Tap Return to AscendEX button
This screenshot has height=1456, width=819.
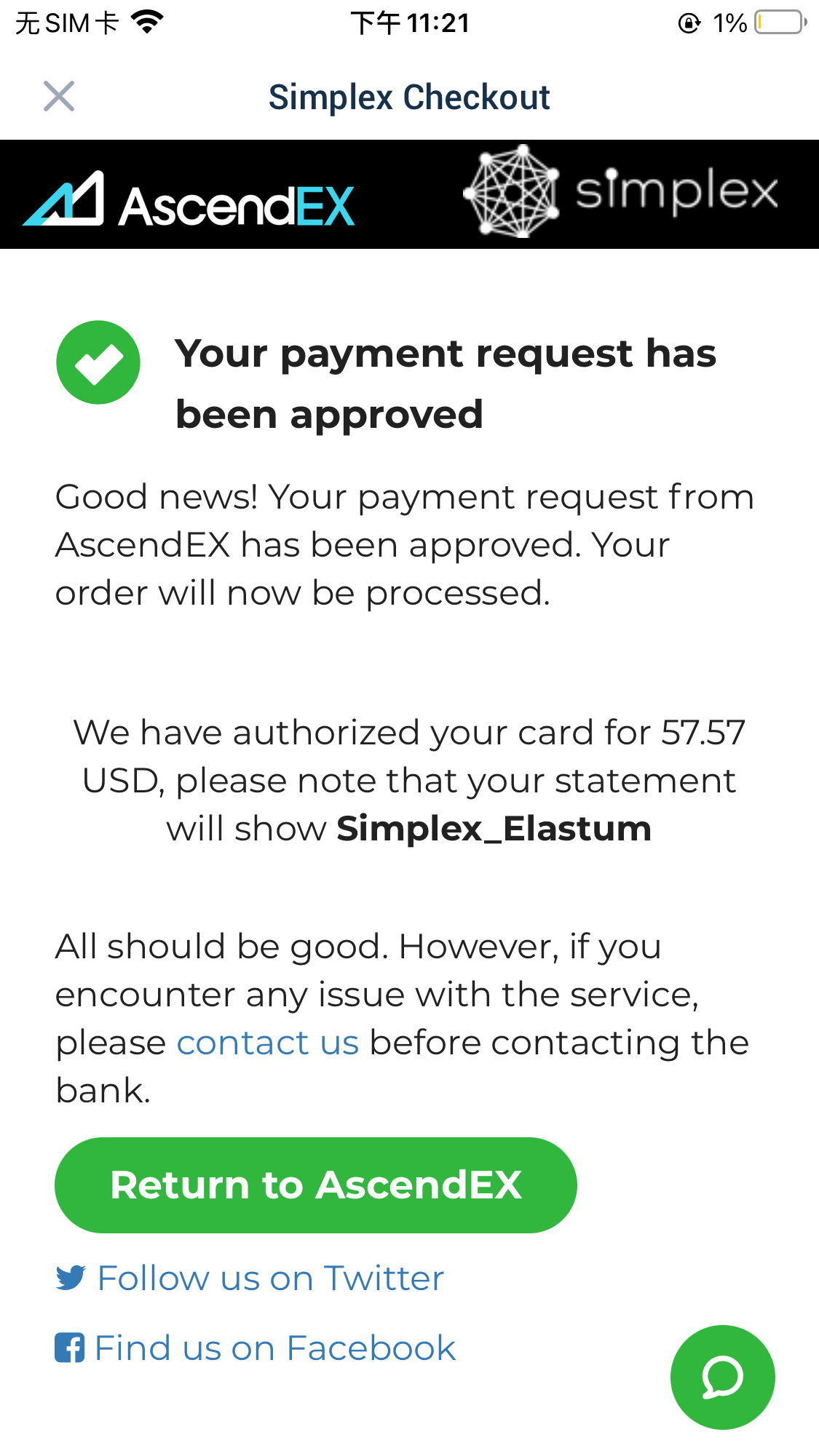pyautogui.click(x=315, y=1185)
